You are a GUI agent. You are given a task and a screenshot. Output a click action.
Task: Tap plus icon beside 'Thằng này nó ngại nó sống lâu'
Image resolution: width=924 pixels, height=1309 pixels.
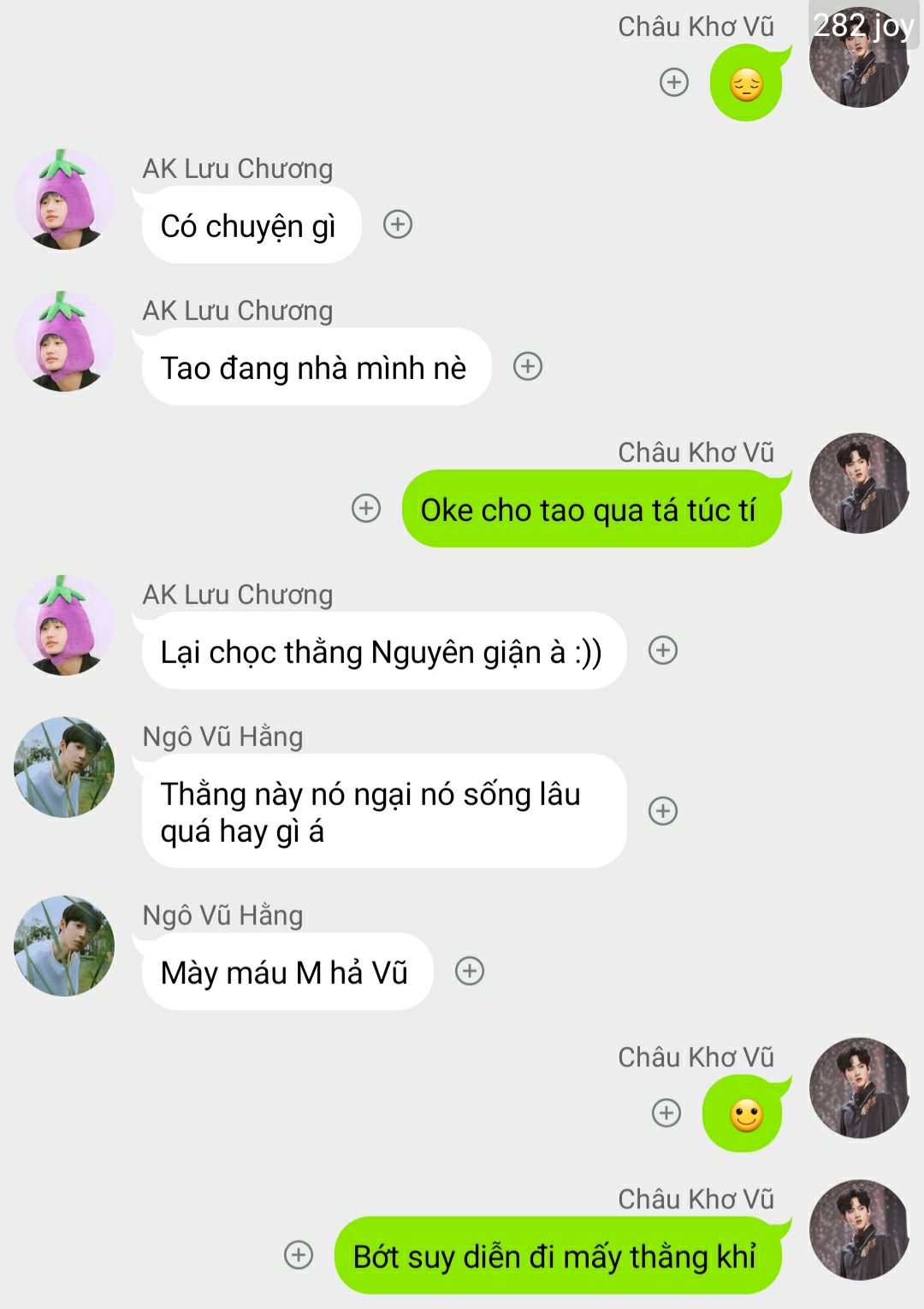pyautogui.click(x=663, y=811)
